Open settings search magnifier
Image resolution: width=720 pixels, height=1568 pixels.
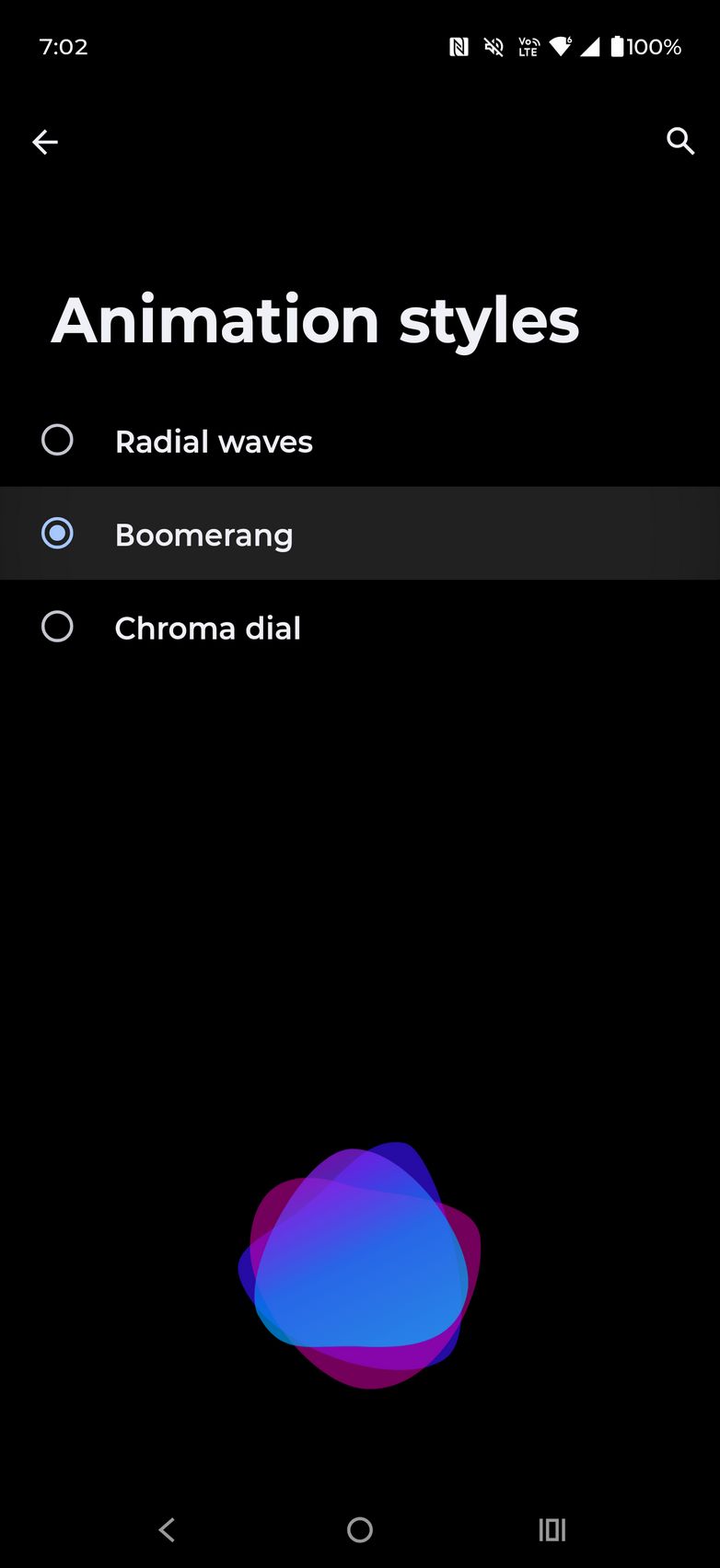pyautogui.click(x=680, y=142)
